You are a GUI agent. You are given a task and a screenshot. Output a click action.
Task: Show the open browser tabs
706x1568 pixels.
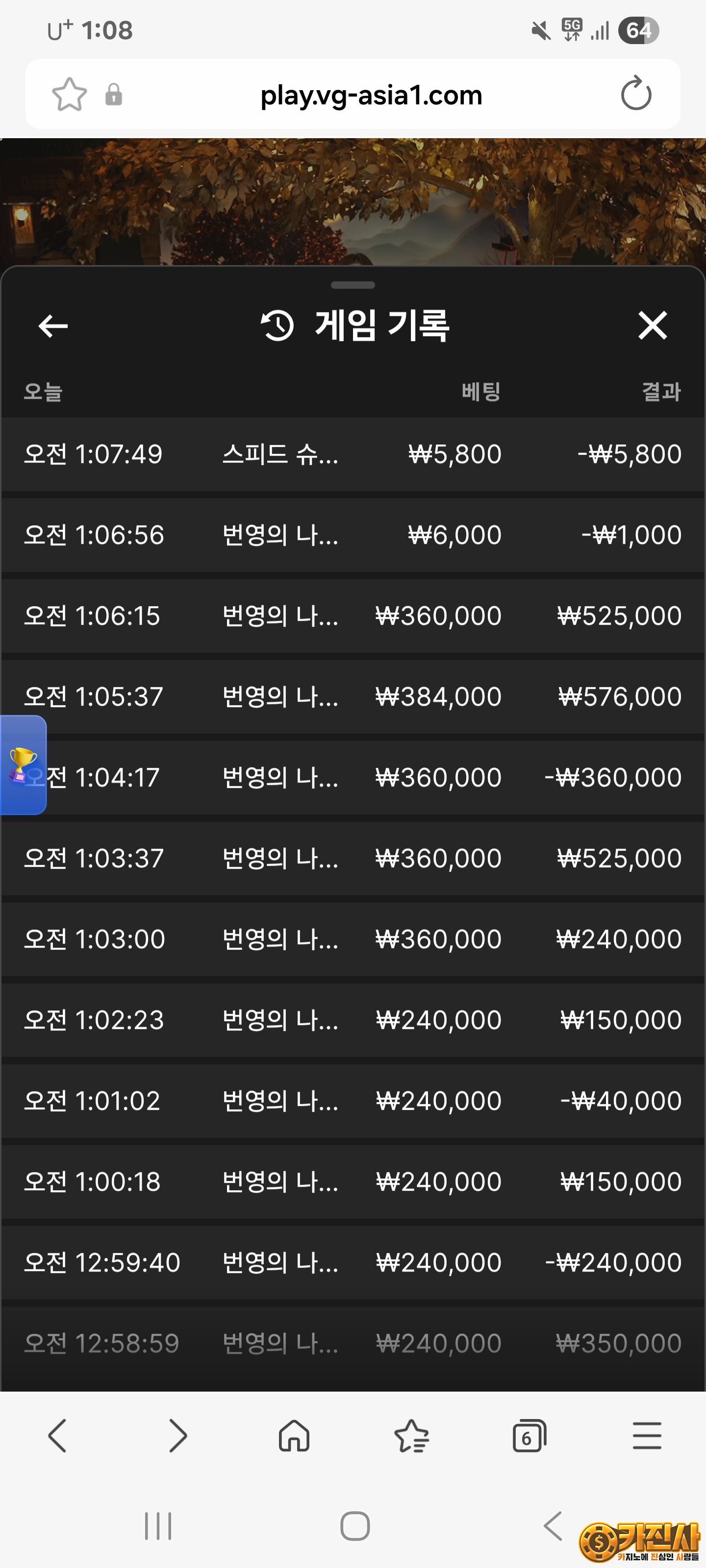[x=529, y=1437]
